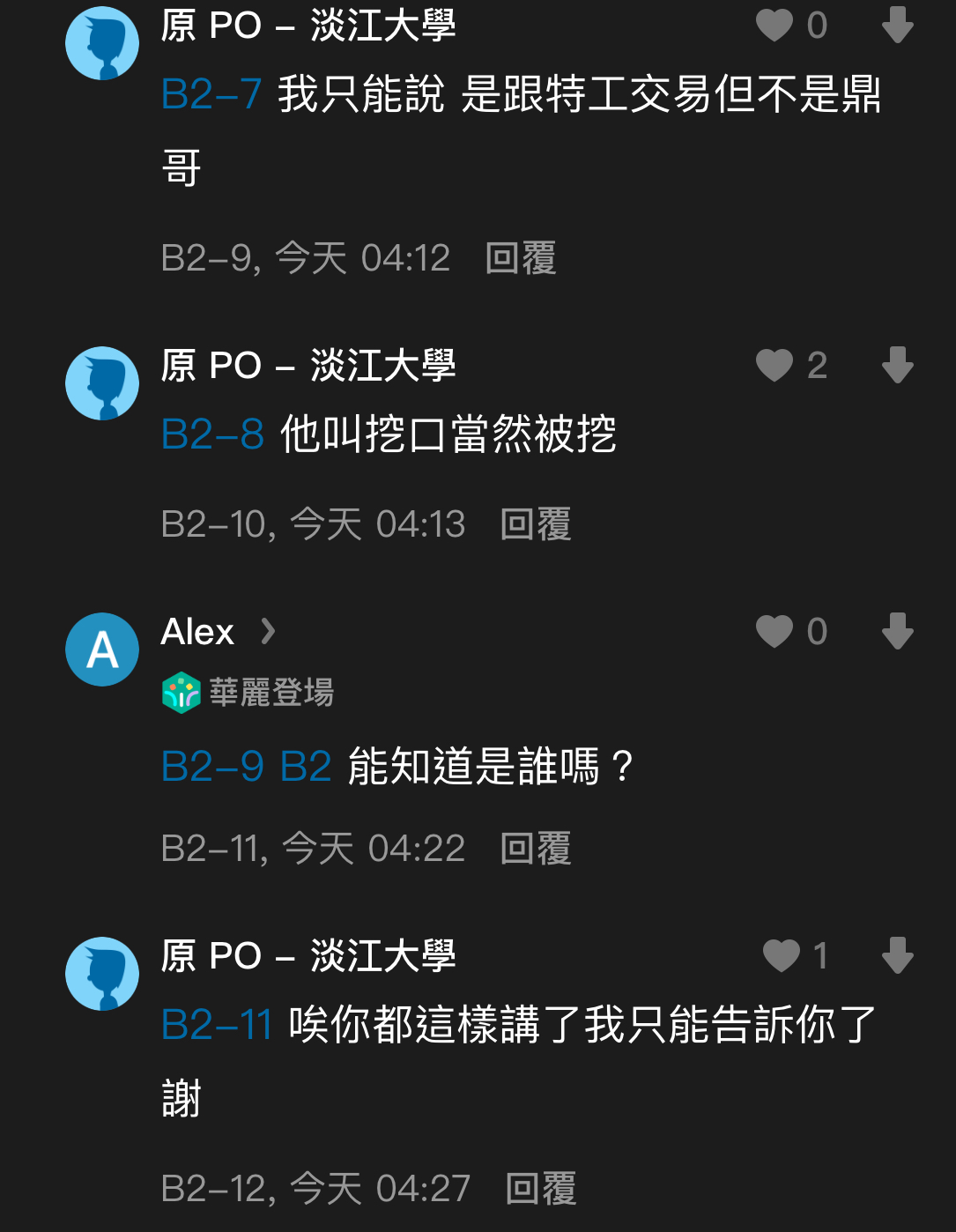956x1232 pixels.
Task: Reply to comment B2-10
Action: pyautogui.click(x=536, y=524)
